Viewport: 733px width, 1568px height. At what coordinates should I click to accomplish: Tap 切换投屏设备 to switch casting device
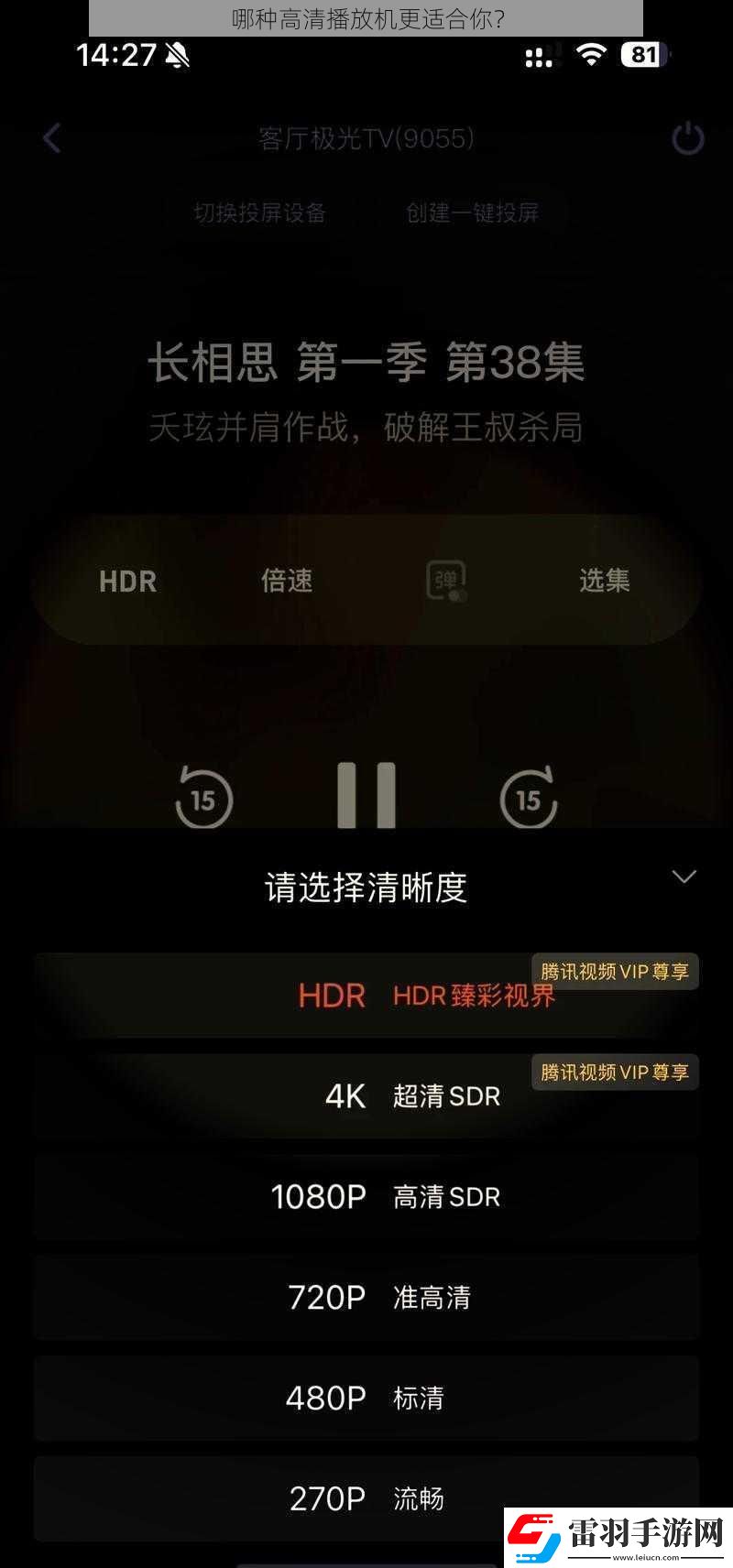tap(261, 212)
